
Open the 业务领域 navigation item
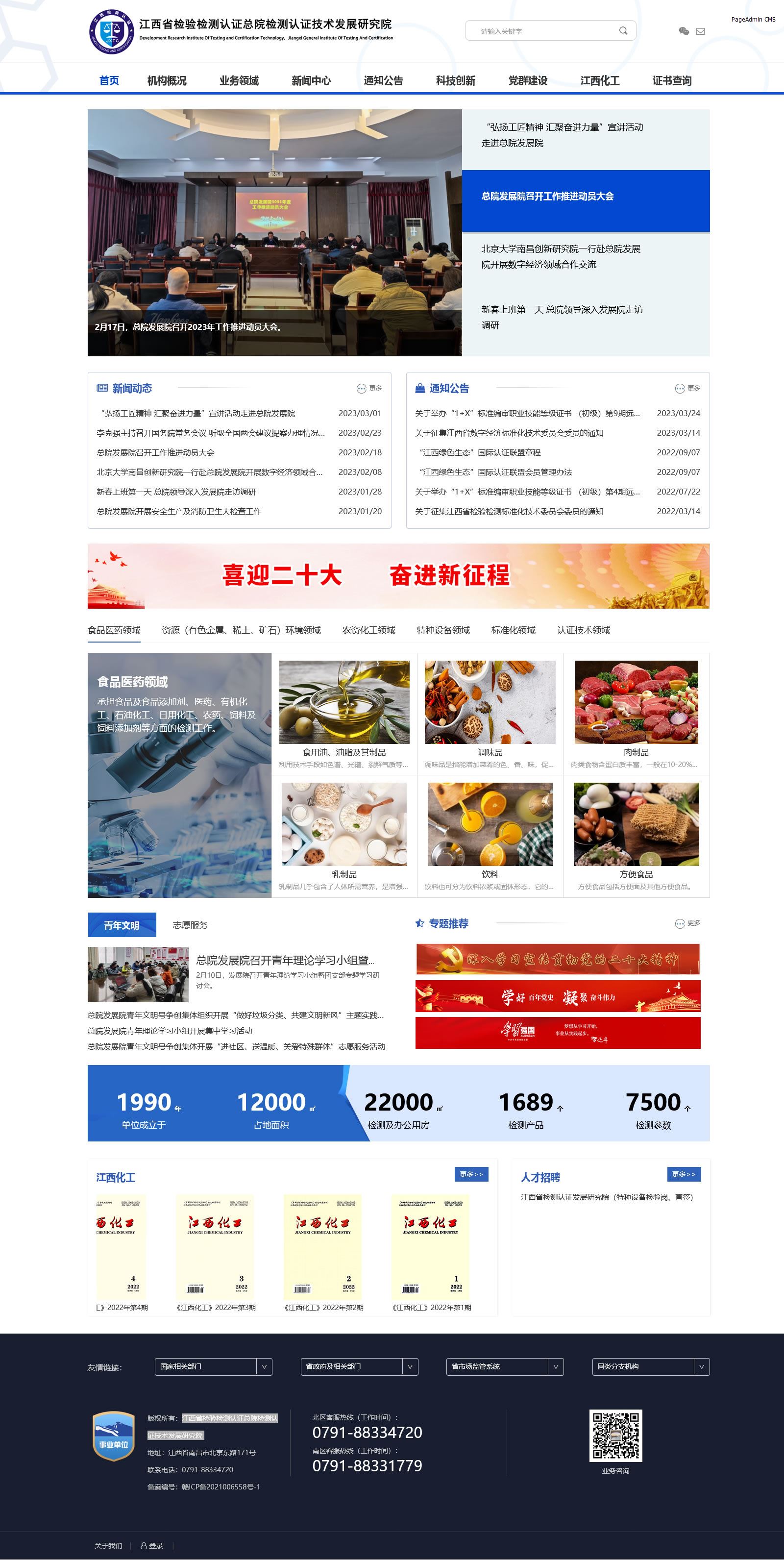[x=239, y=80]
